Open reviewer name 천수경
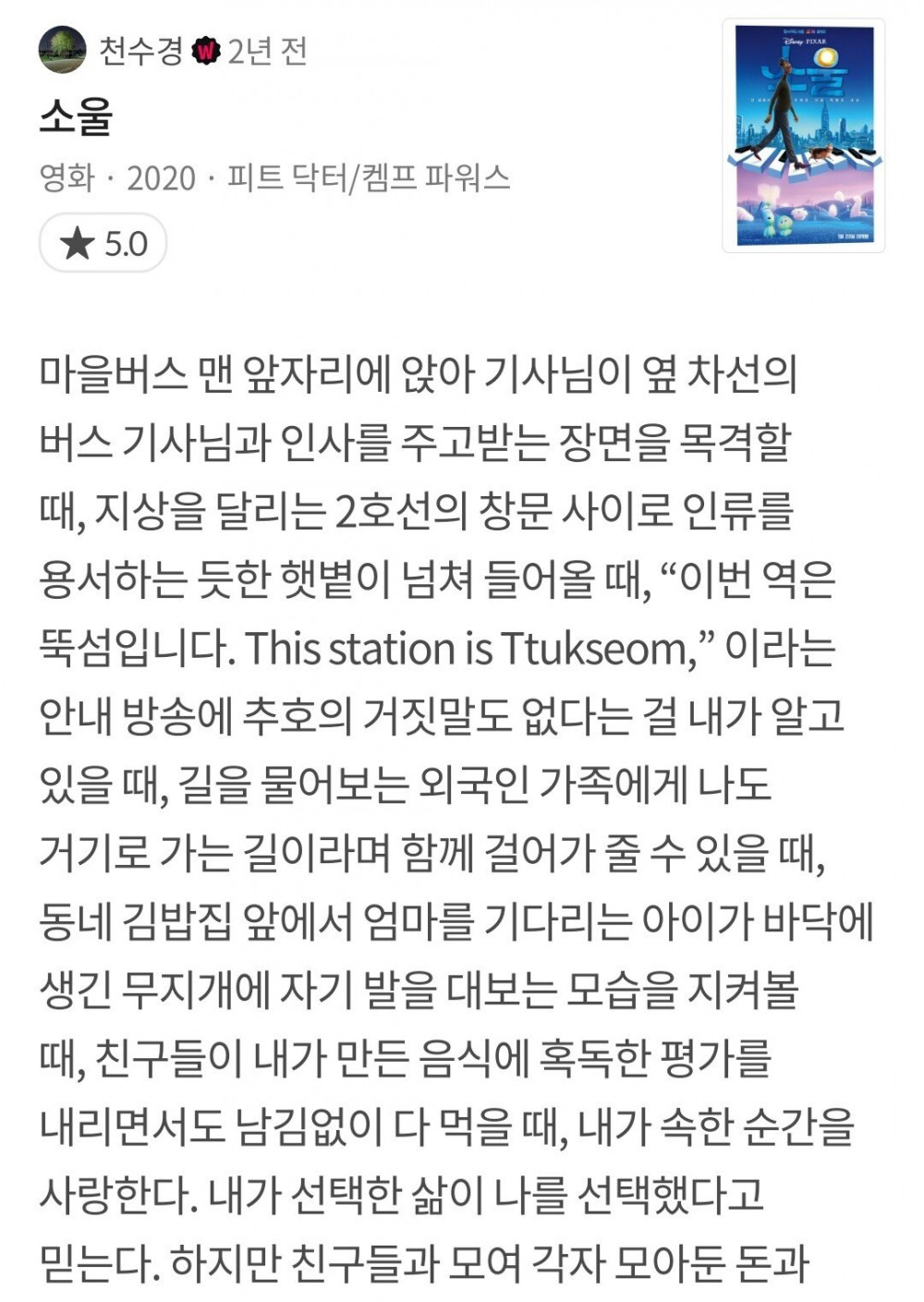The image size is (924, 1302). (x=140, y=50)
